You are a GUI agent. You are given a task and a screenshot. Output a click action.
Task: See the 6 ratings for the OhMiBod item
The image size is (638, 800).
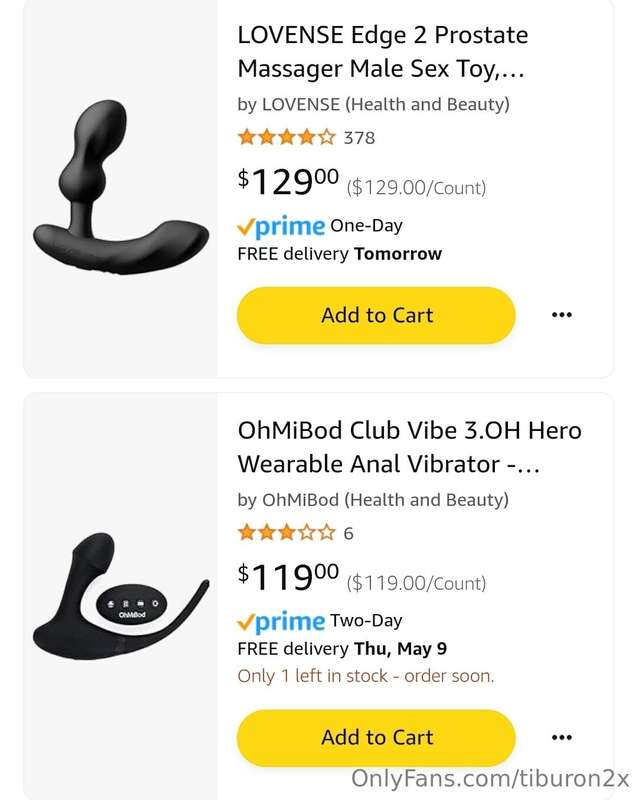[x=295, y=533]
